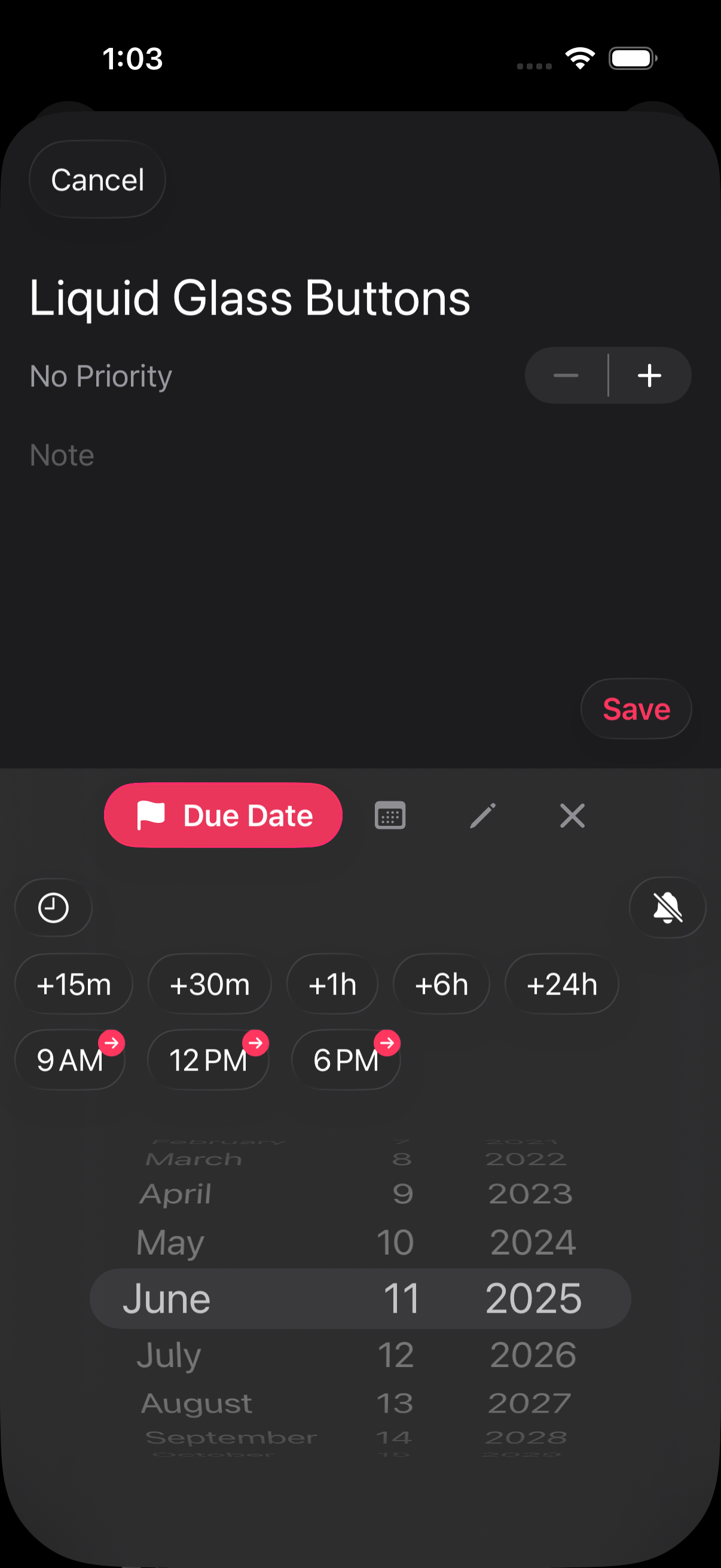721x1568 pixels.
Task: Set time to 6 PM
Action: point(346,1060)
